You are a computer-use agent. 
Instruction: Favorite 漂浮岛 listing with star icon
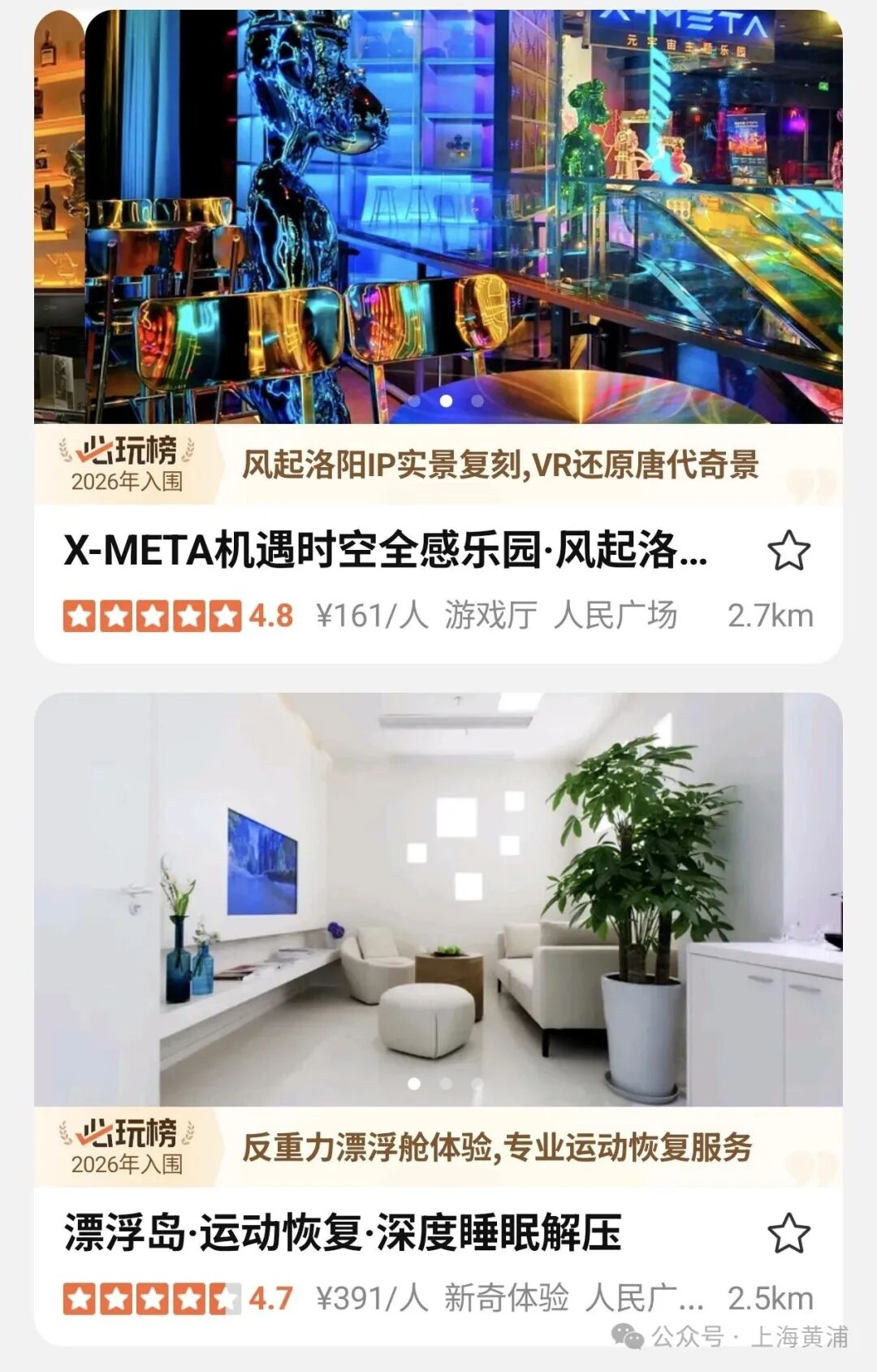coord(788,1233)
